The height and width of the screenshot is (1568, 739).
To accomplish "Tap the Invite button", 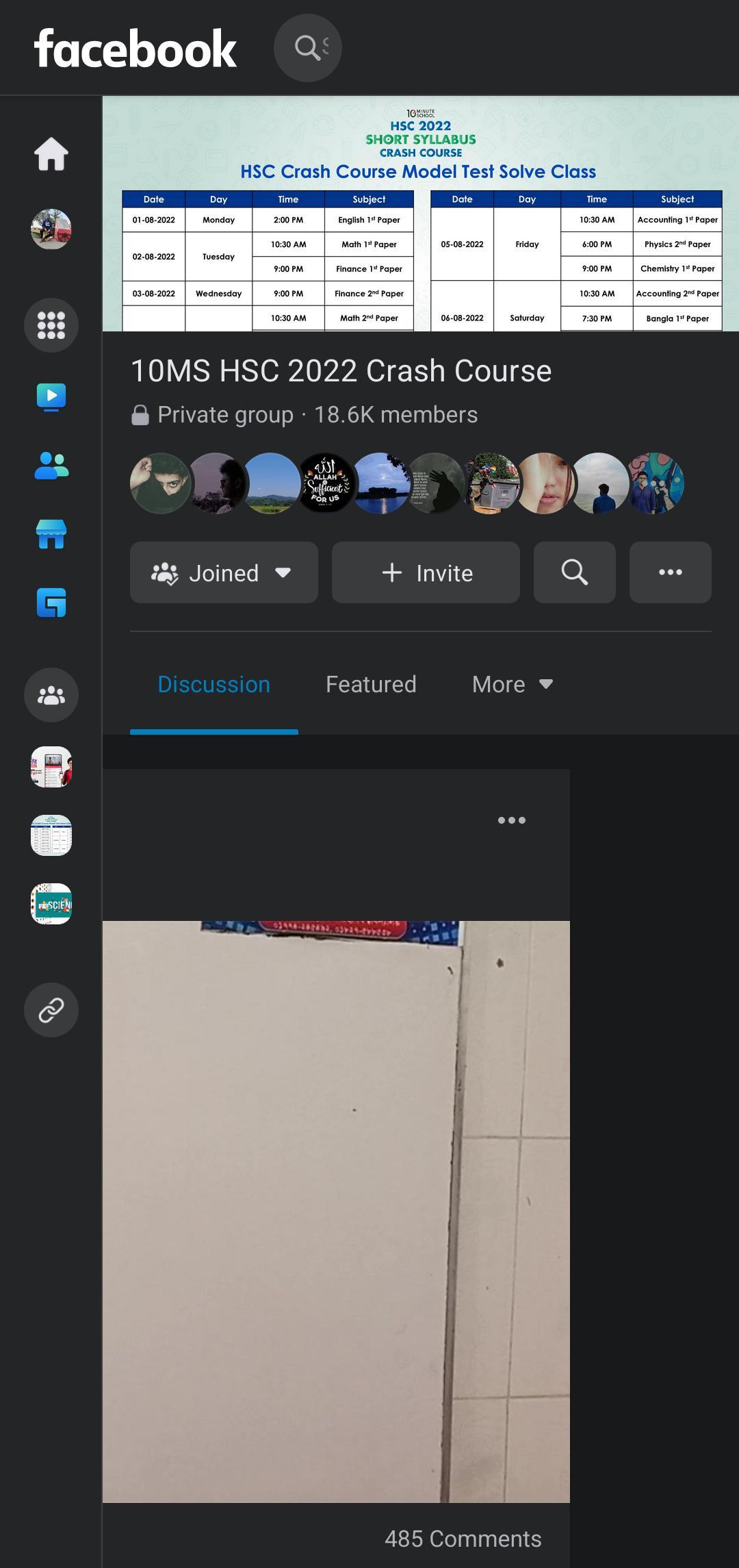I will (426, 572).
